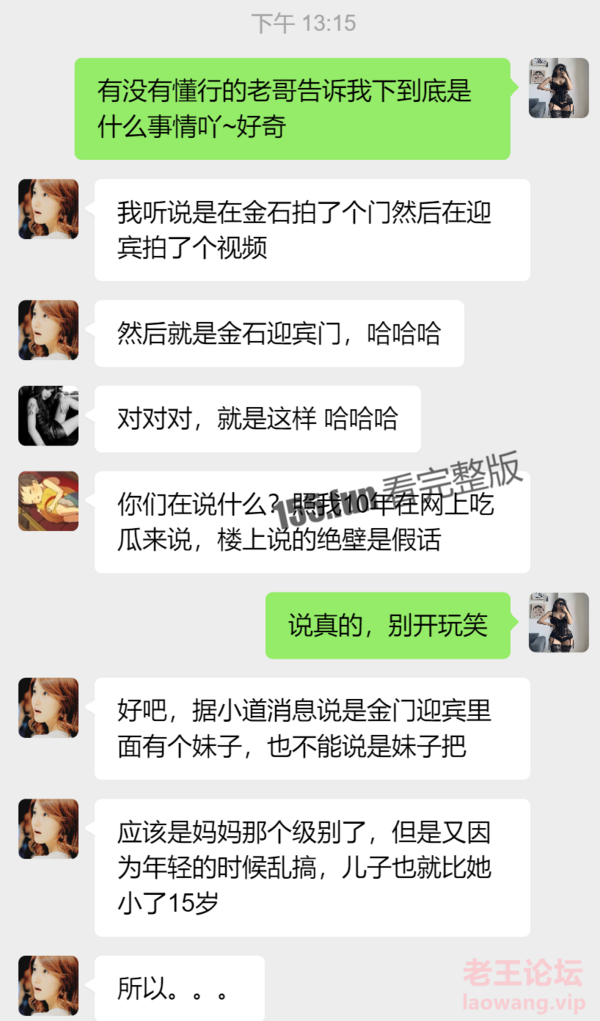Open the avatar beside 对对对，就是这样 message
Image resolution: width=600 pixels, height=1021 pixels.
pyautogui.click(x=48, y=415)
